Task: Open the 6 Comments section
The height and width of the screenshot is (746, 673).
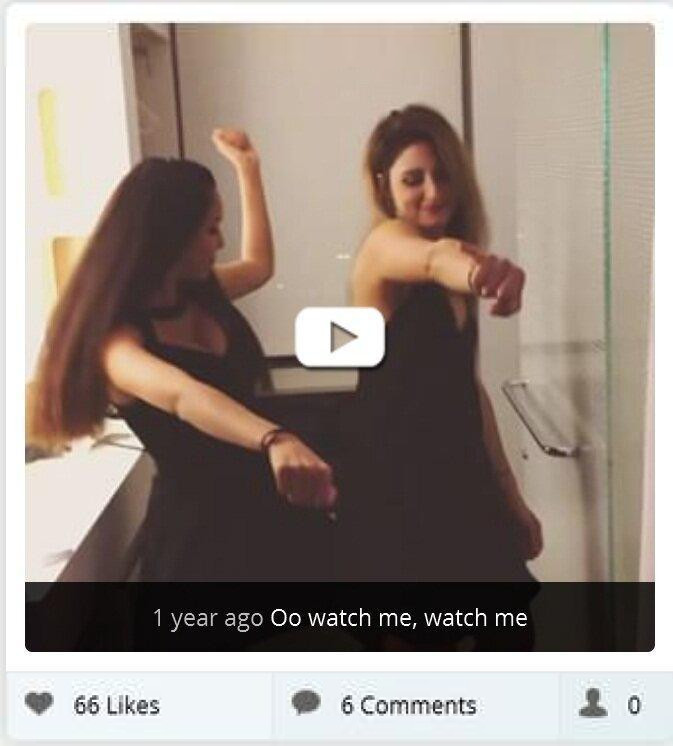Action: (384, 705)
